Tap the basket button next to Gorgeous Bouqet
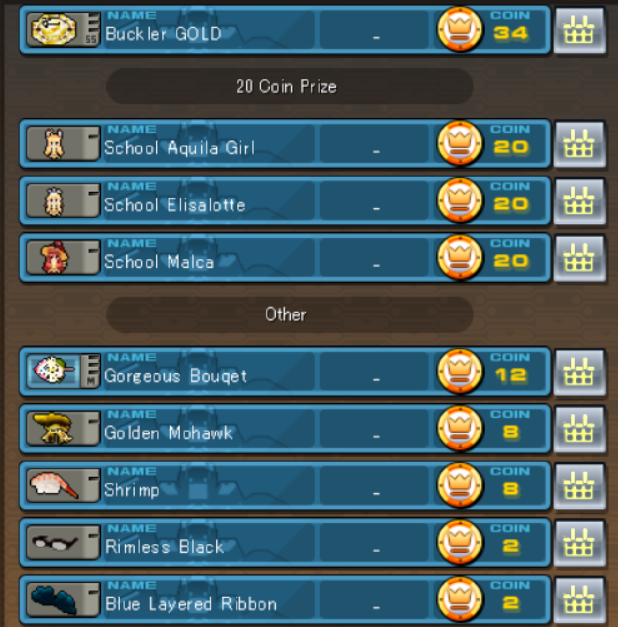618x627 pixels. [x=580, y=374]
